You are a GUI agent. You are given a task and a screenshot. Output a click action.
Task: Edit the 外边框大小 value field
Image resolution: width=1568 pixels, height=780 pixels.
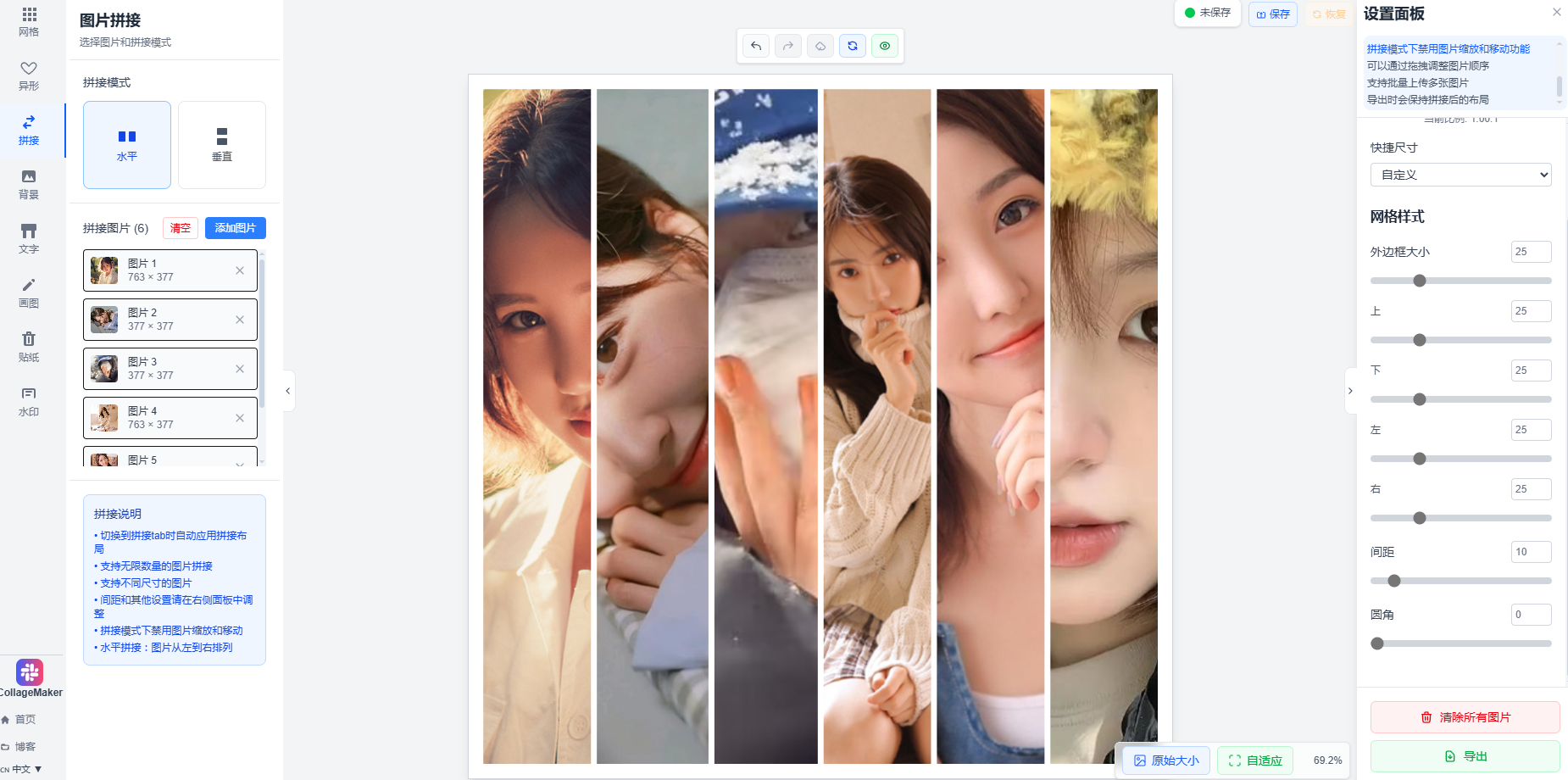1531,252
